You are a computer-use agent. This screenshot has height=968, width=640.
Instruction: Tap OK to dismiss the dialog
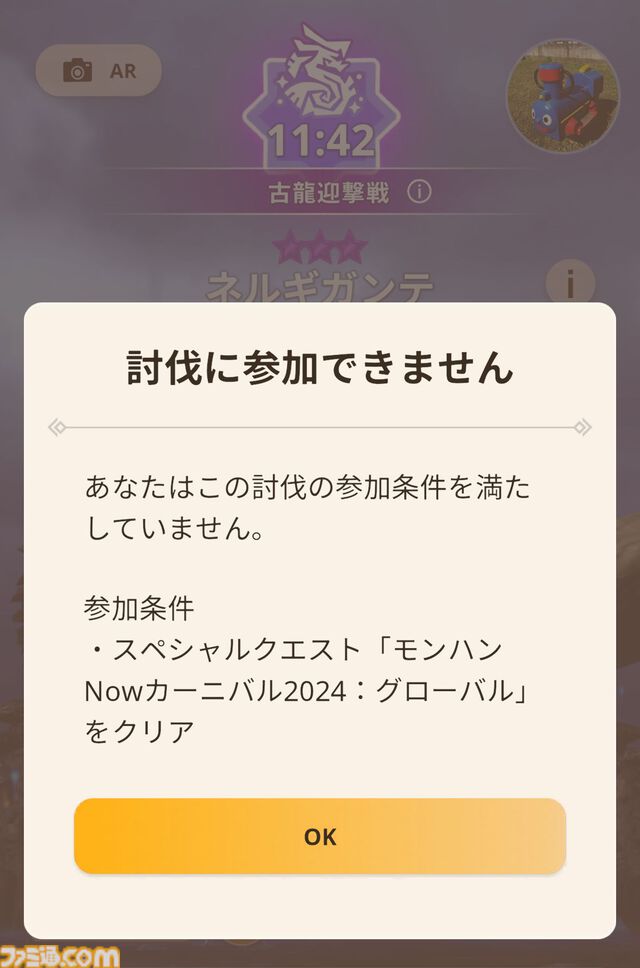320,836
